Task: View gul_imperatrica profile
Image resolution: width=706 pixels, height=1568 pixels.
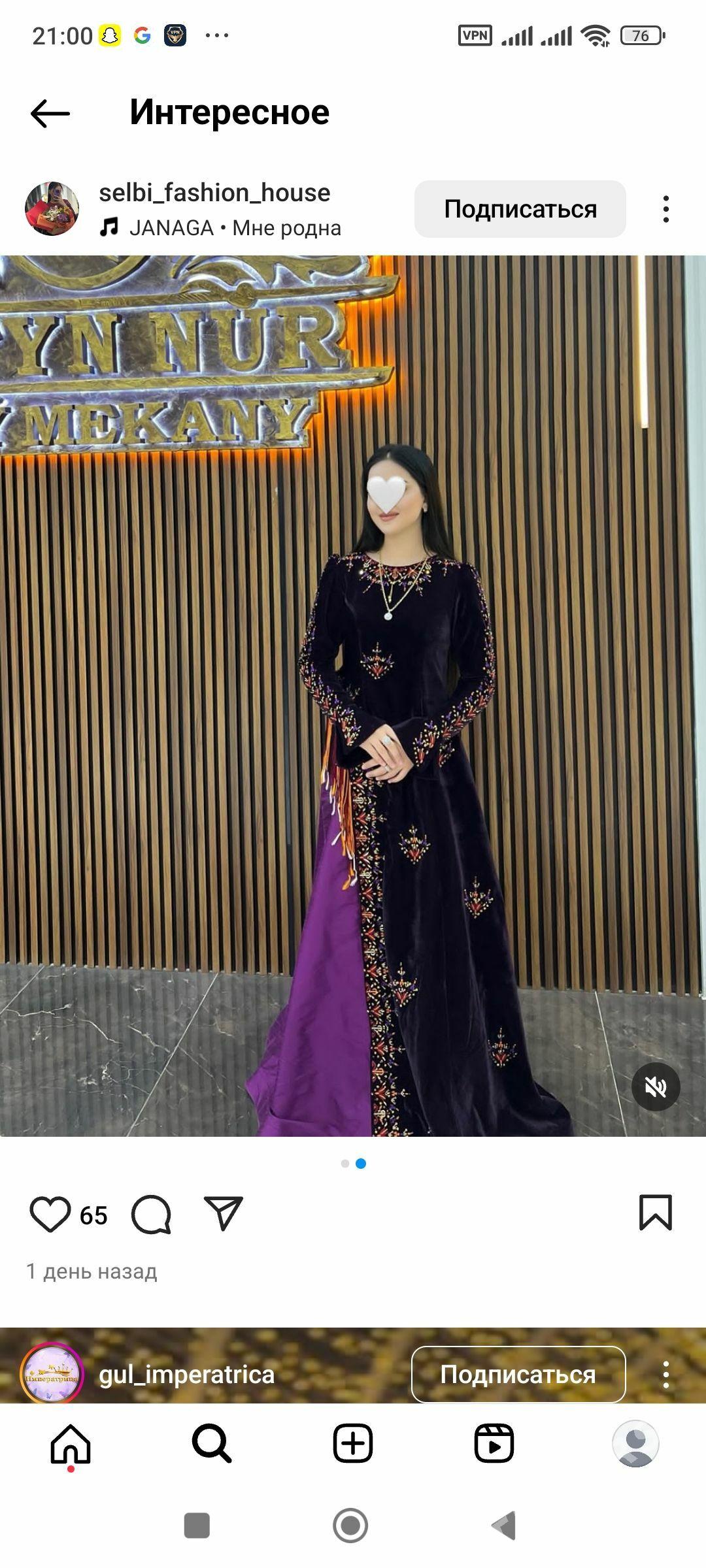Action: coord(186,1375)
